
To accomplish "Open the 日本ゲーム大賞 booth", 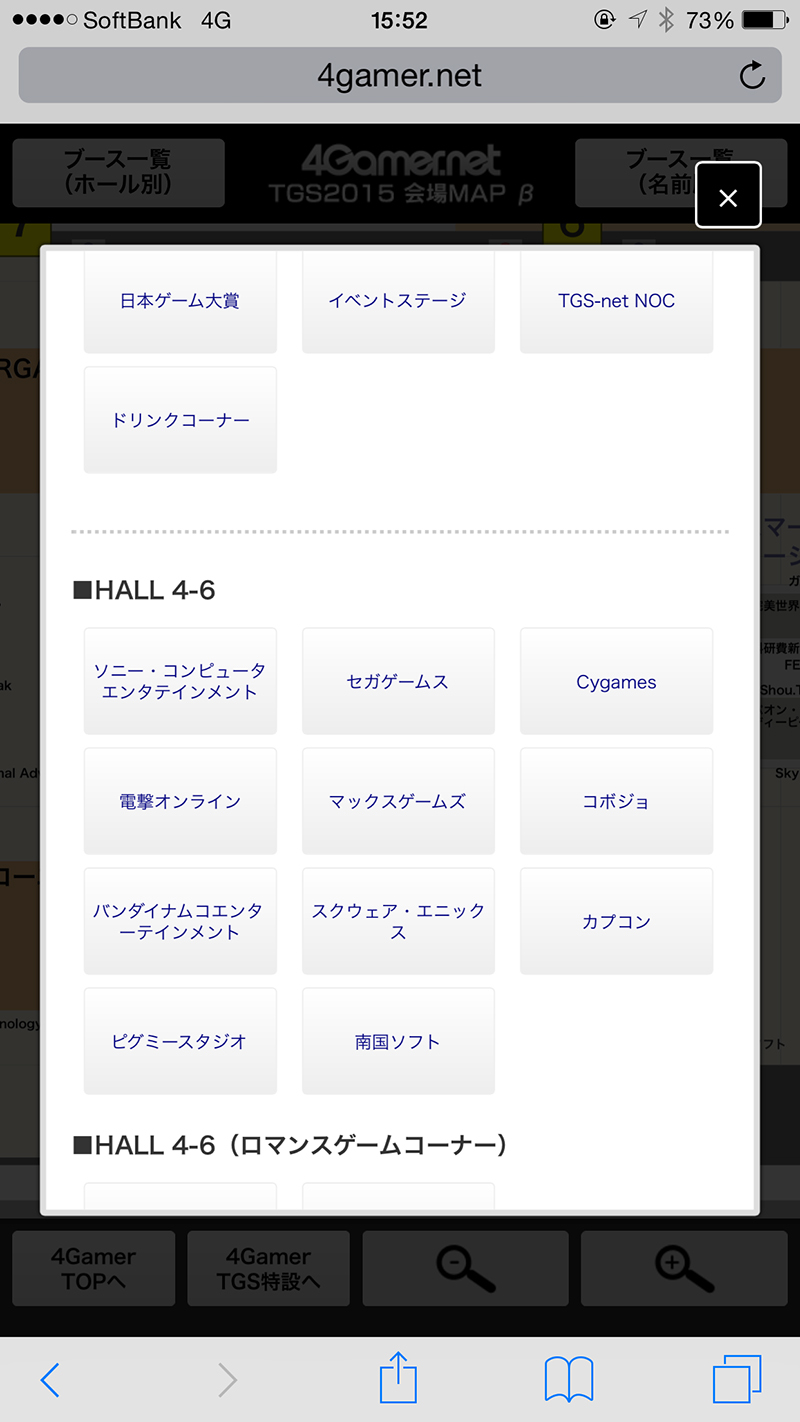I will 180,301.
